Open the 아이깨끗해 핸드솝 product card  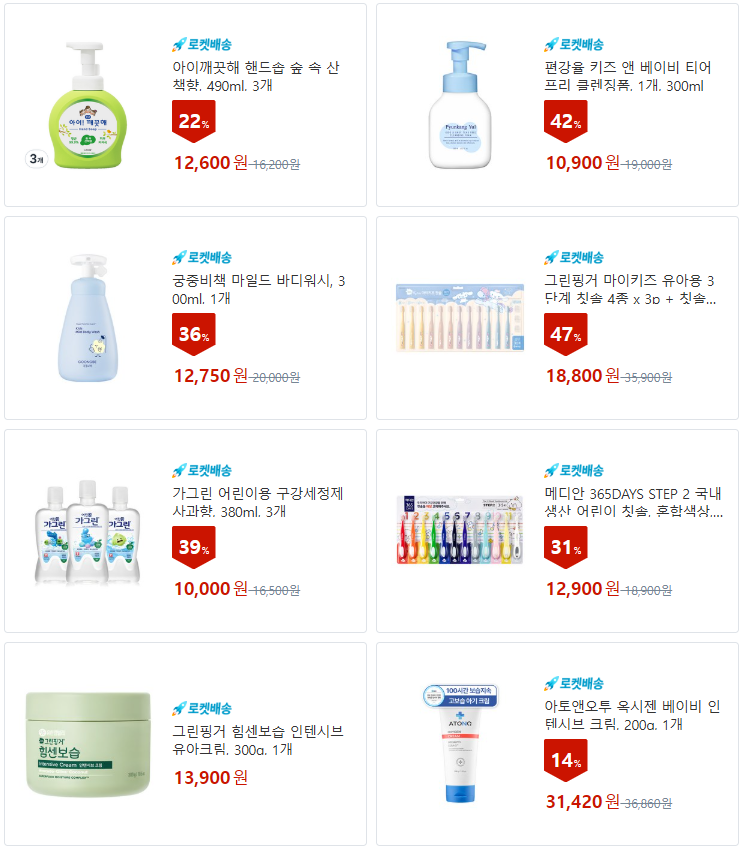(256, 77)
